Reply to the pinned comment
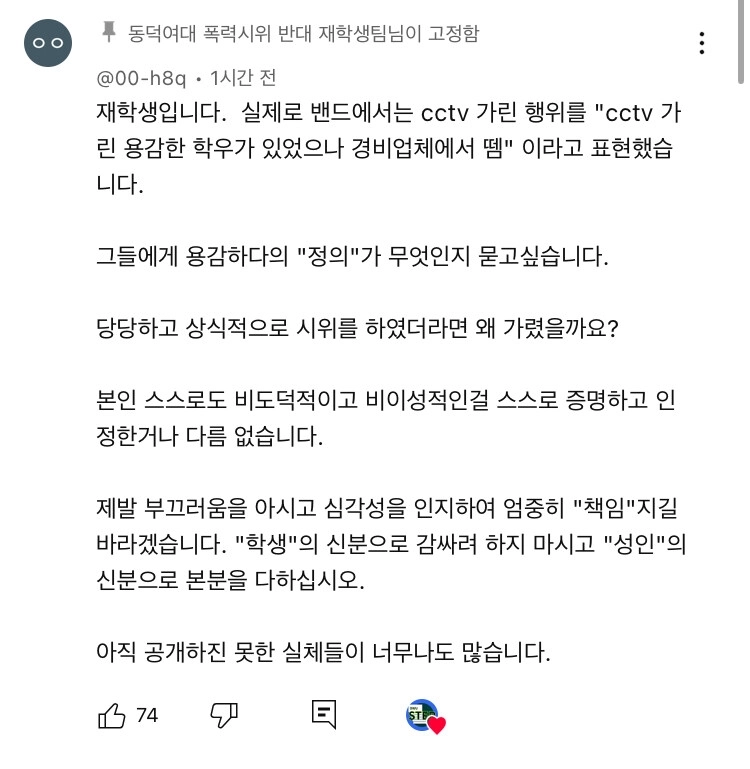This screenshot has height=769, width=750. (323, 715)
